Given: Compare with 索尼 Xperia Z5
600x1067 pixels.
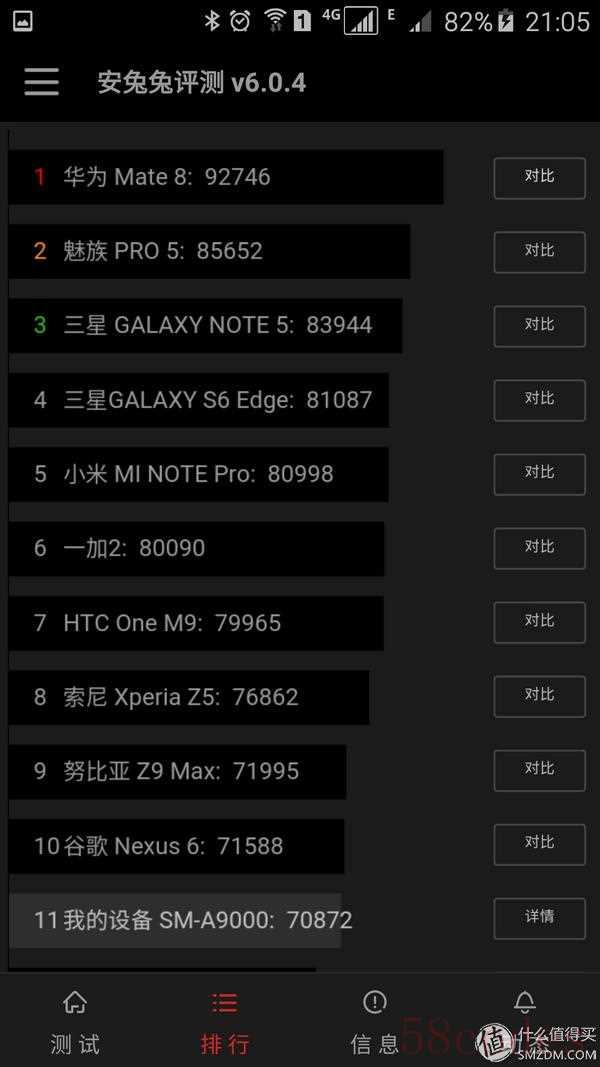Looking at the screenshot, I should [x=539, y=696].
